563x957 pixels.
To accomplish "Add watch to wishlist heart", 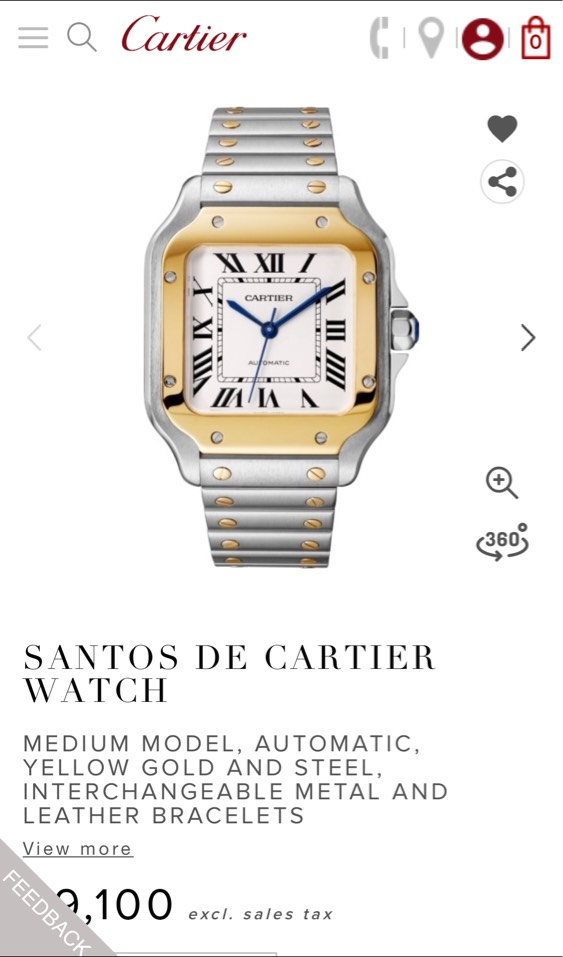I will tap(502, 129).
